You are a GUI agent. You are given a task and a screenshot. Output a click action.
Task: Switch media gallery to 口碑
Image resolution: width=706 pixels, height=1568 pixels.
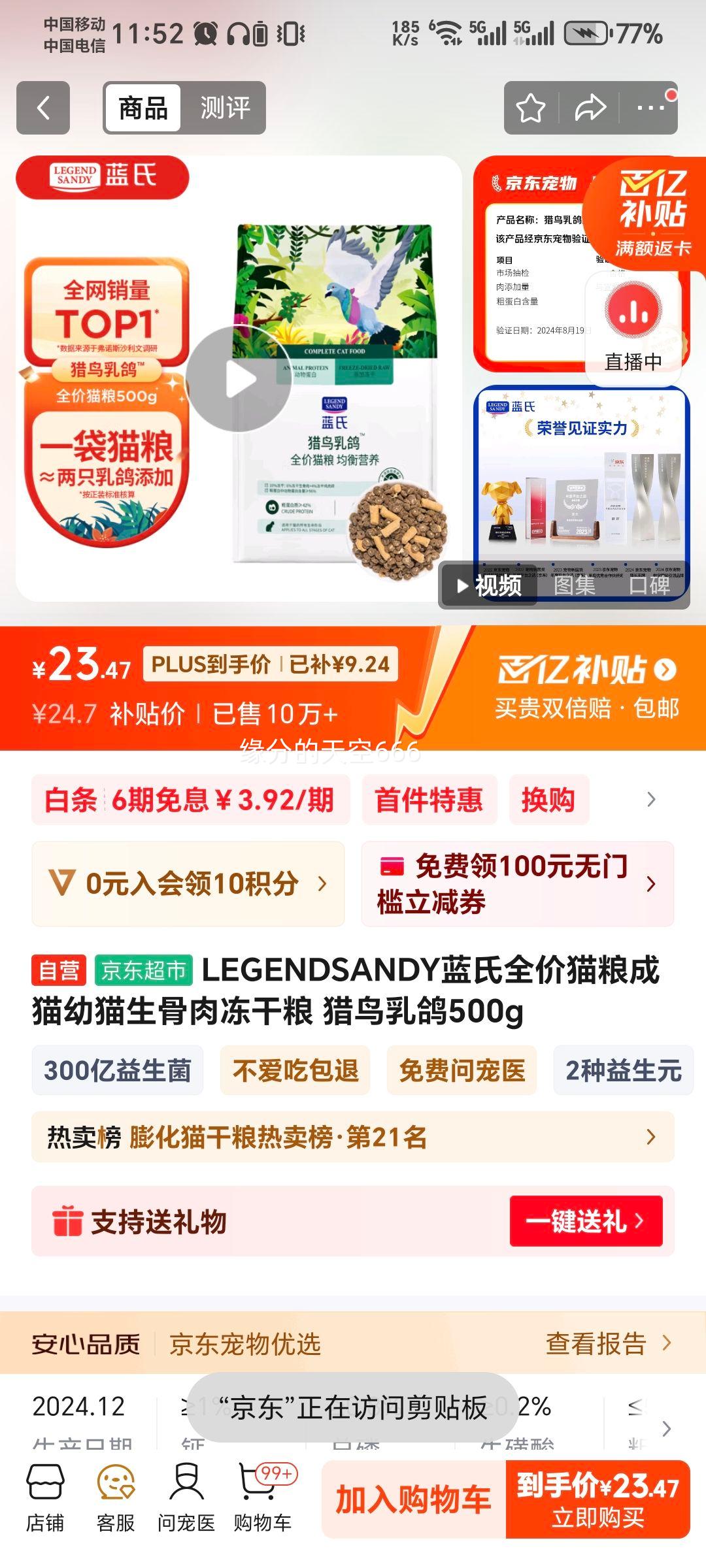[x=649, y=585]
